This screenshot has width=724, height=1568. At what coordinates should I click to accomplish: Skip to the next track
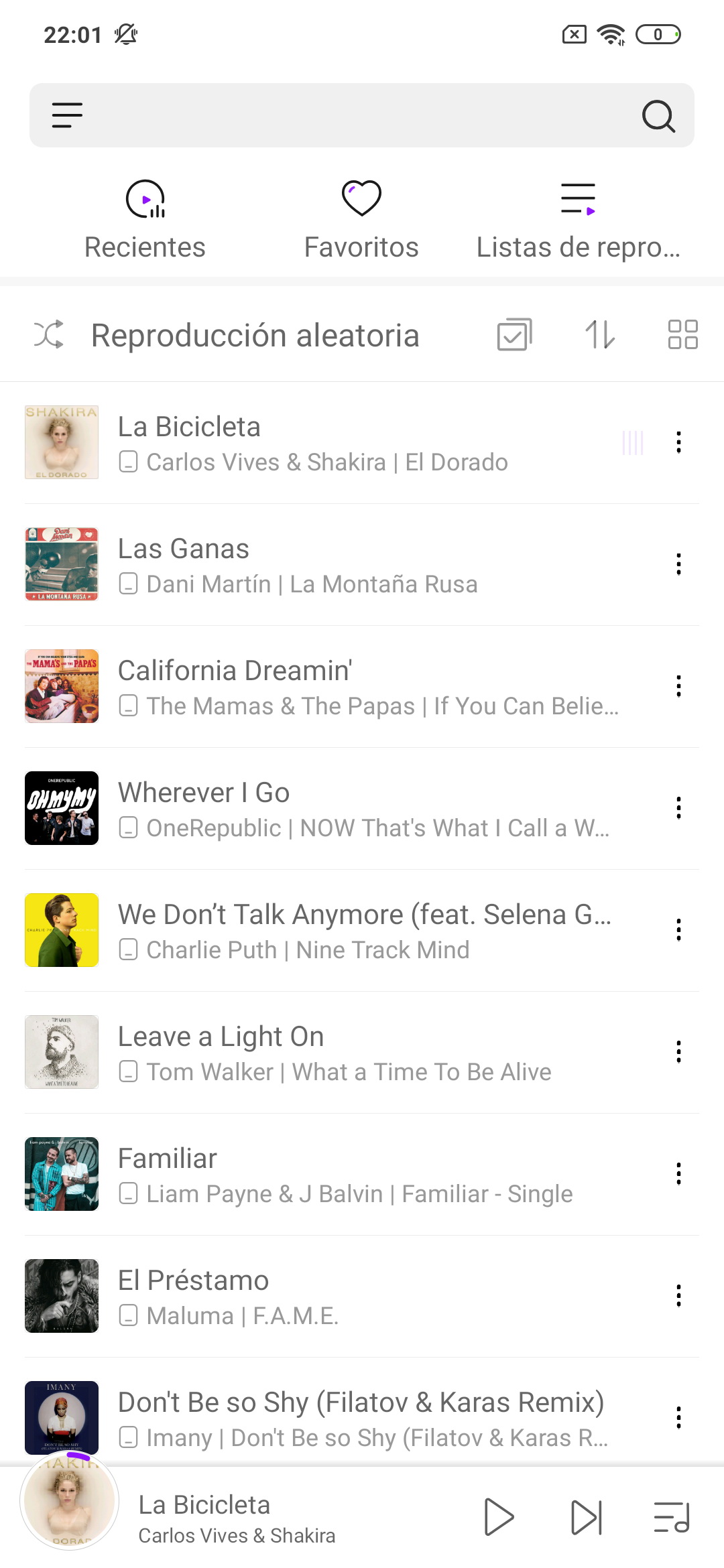(587, 1517)
